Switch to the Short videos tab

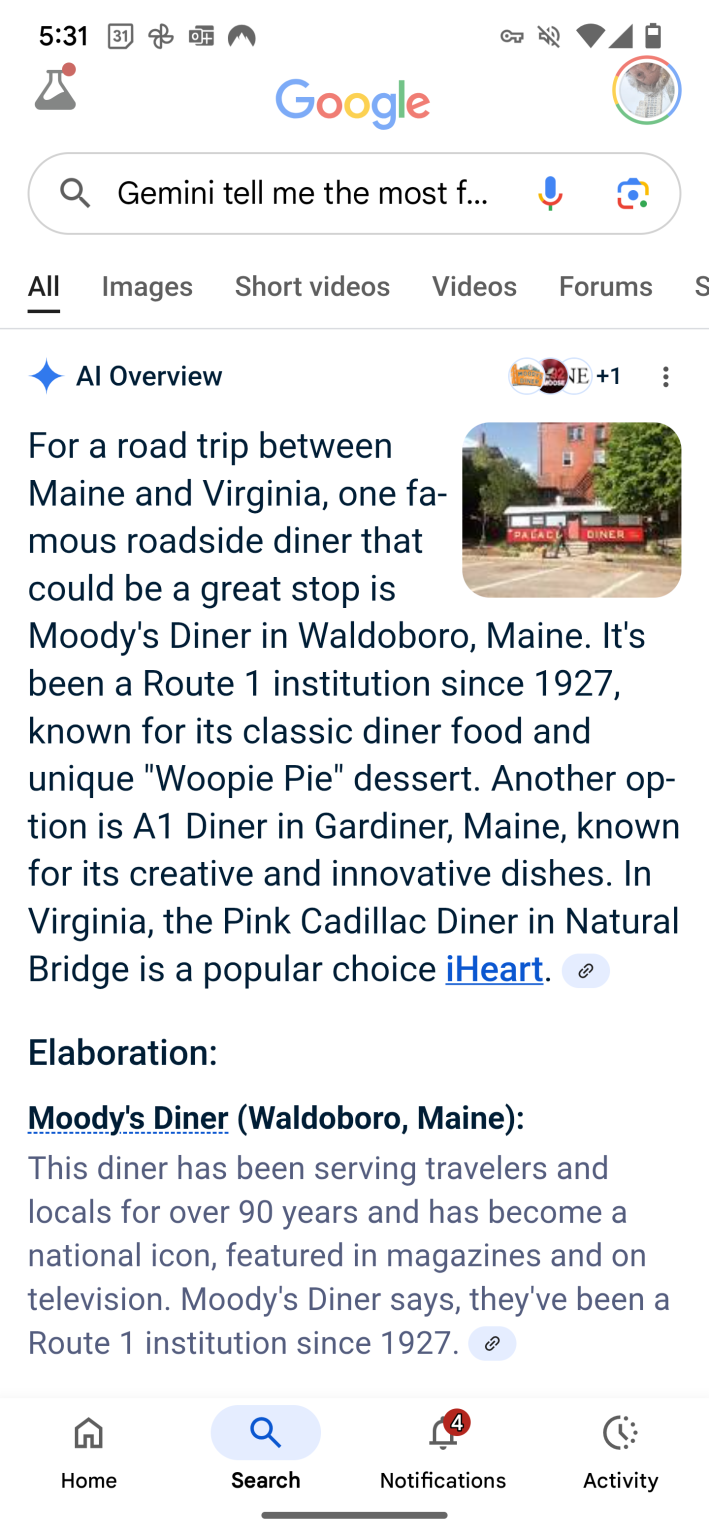click(x=312, y=286)
